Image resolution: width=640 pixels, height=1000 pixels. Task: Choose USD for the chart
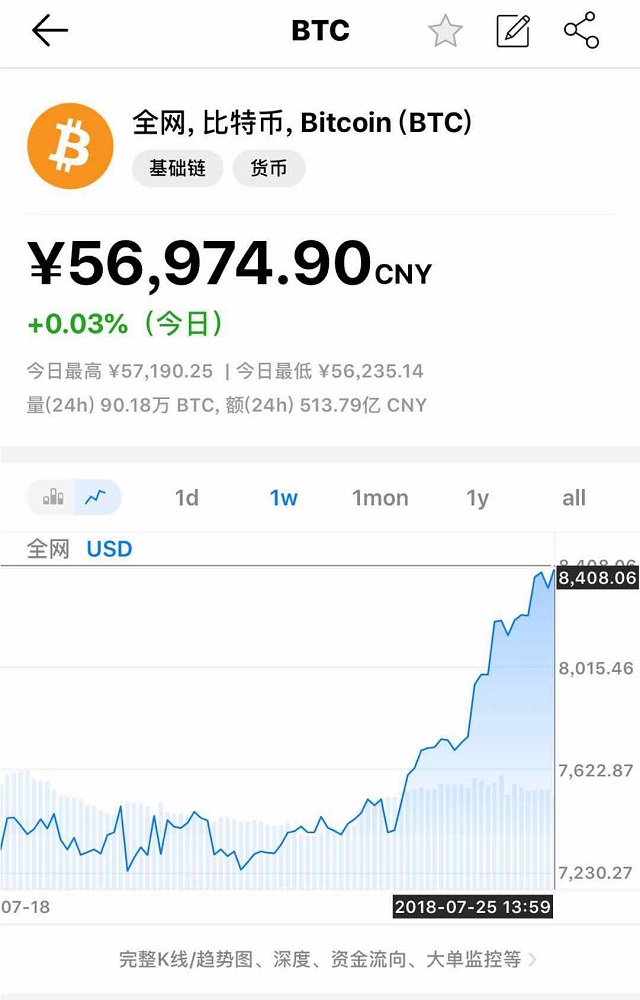[109, 549]
